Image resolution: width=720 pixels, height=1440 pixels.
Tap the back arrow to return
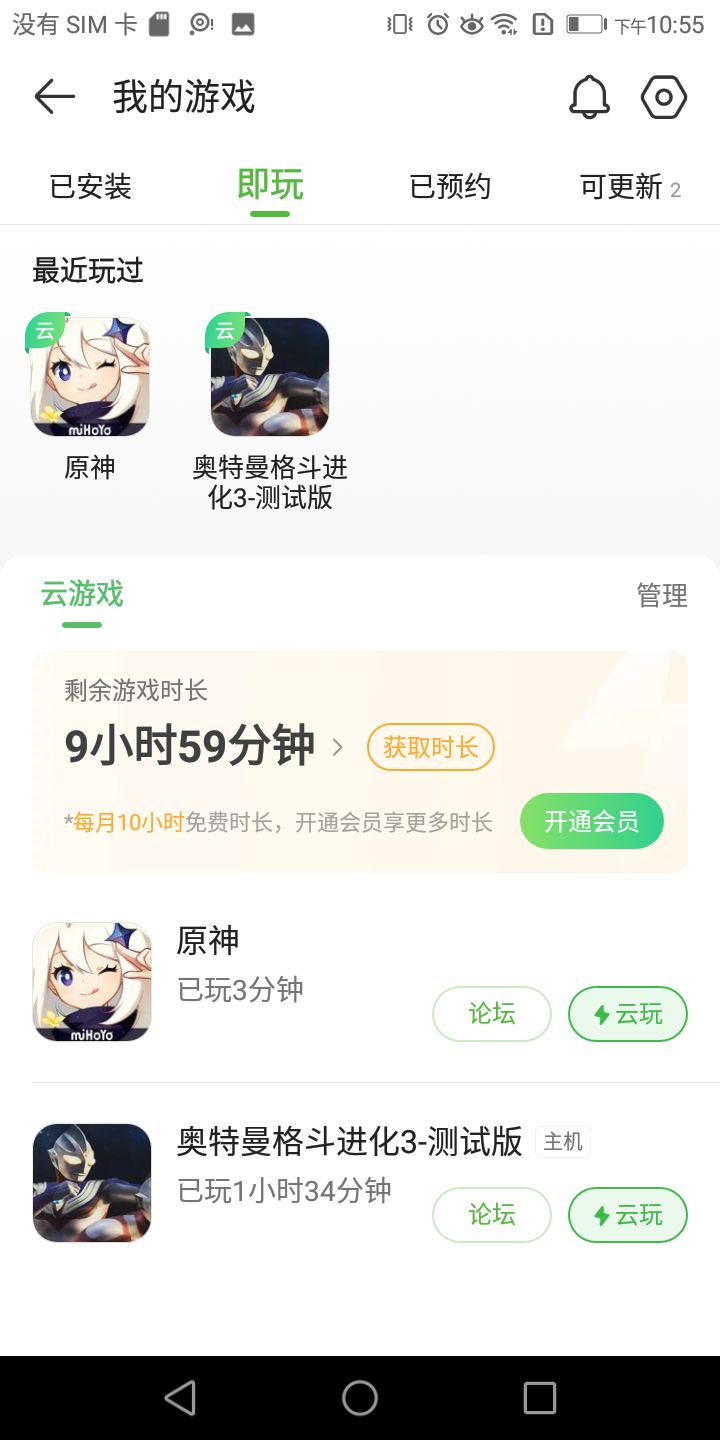click(54, 96)
